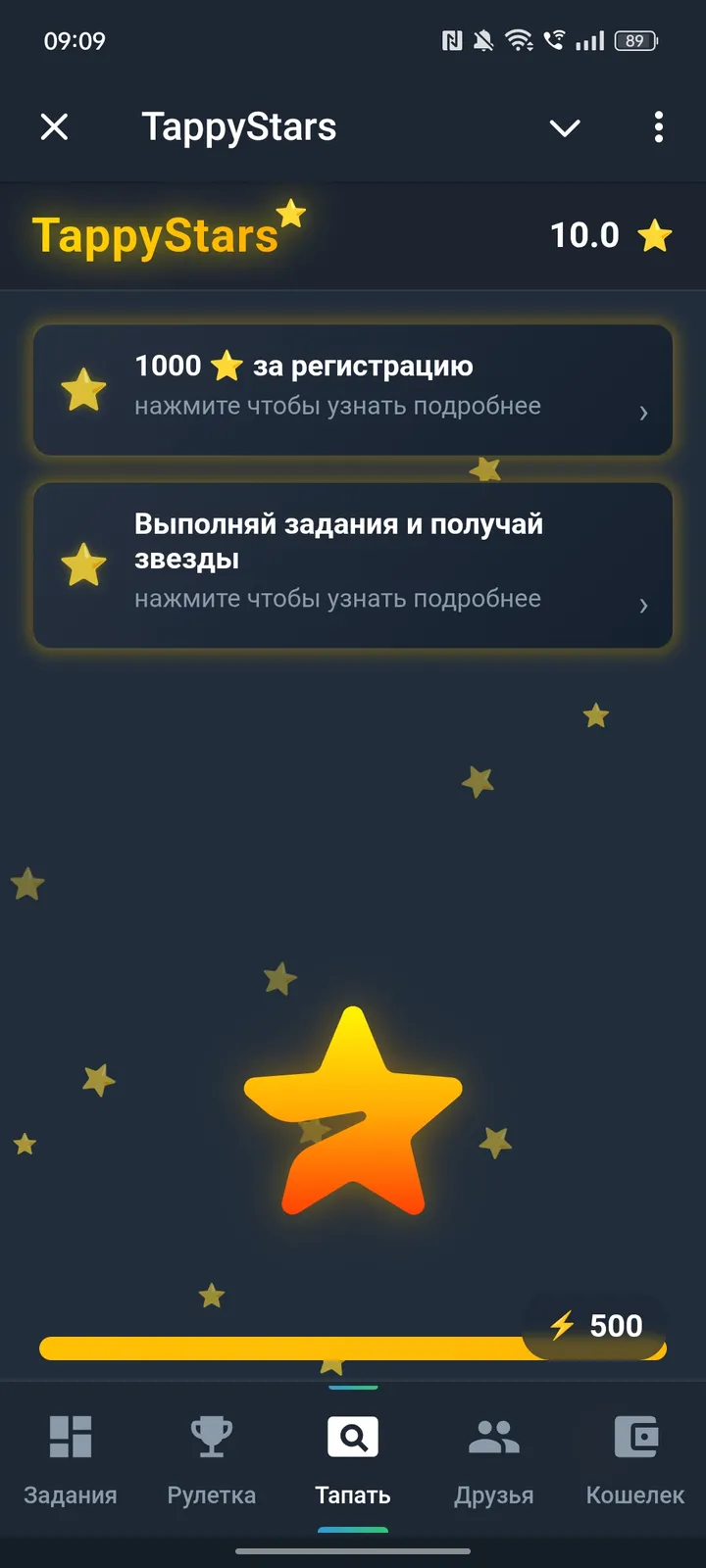Image resolution: width=706 pixels, height=1568 pixels.
Task: Tap the Тапать magnifier icon
Action: click(352, 1436)
